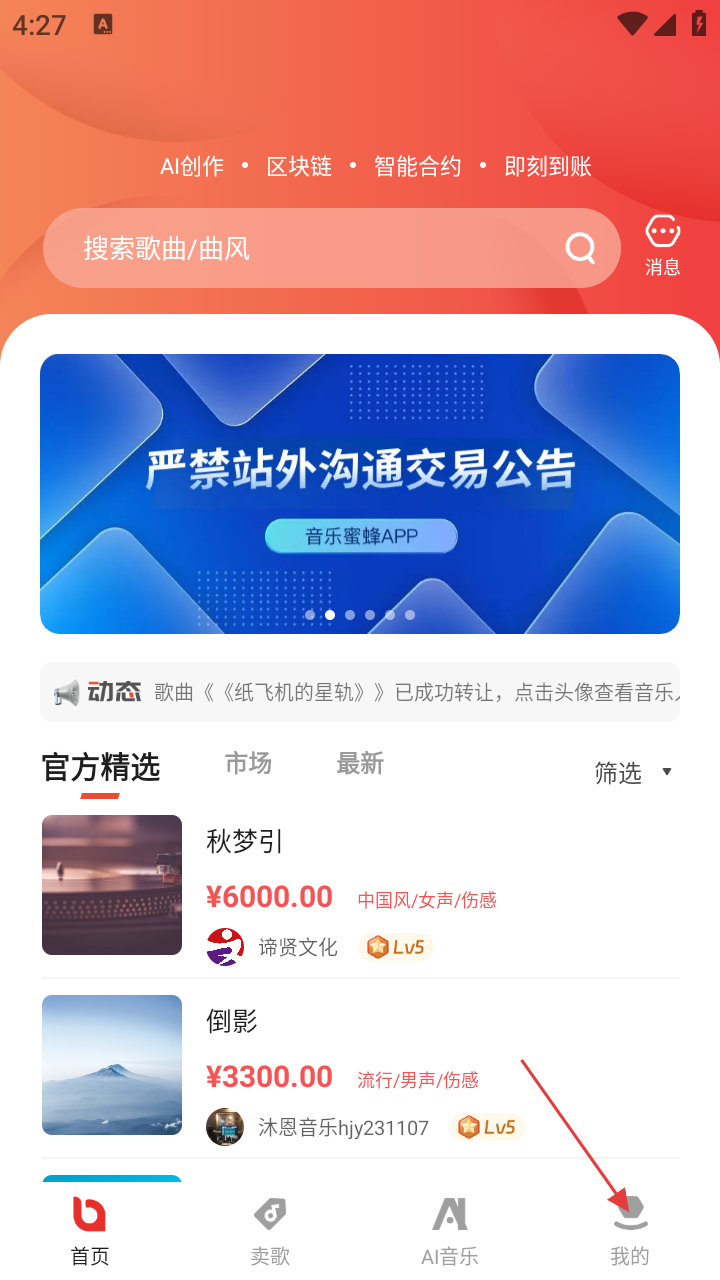Select the 官方精选 tab
Screen dimensions: 720x1280
101,768
